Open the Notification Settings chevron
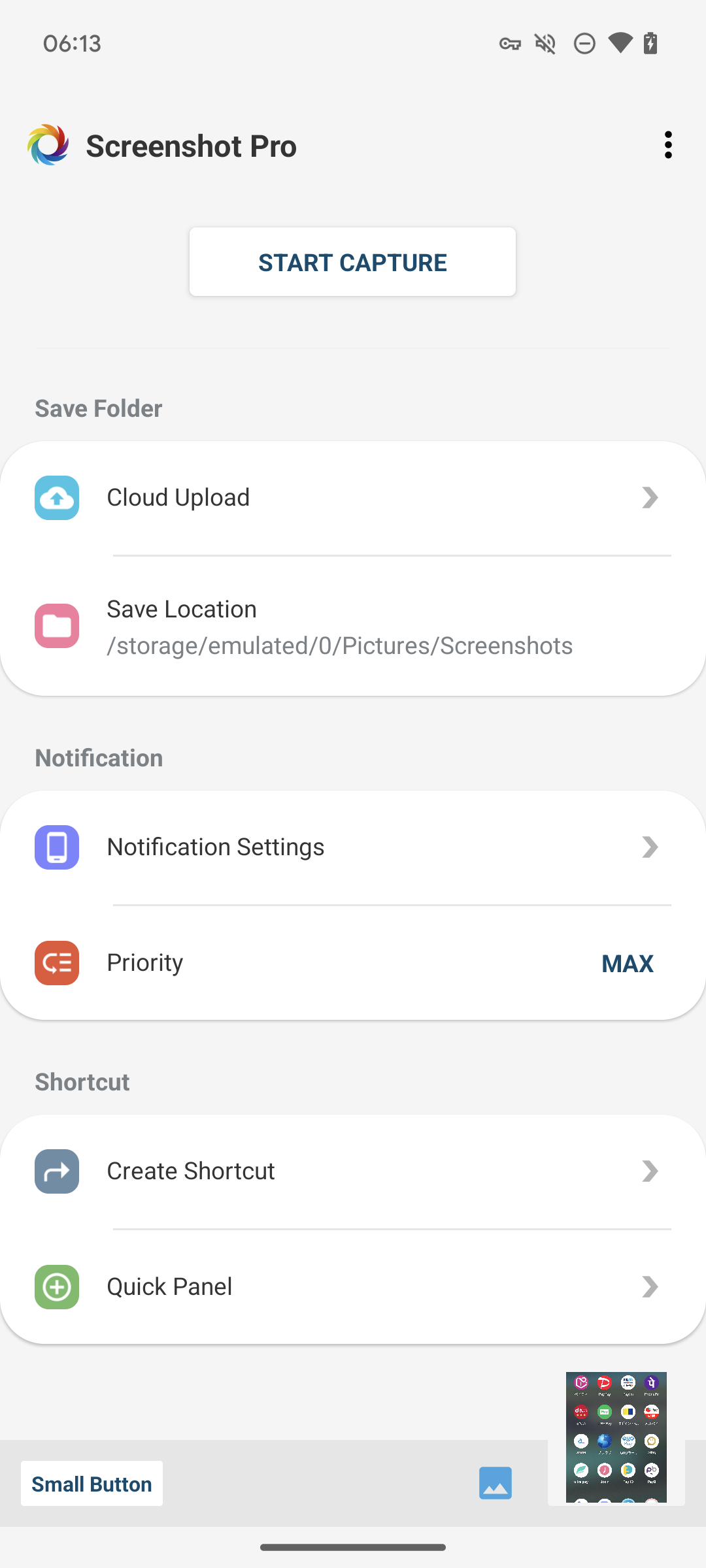Image resolution: width=706 pixels, height=1568 pixels. tap(650, 847)
